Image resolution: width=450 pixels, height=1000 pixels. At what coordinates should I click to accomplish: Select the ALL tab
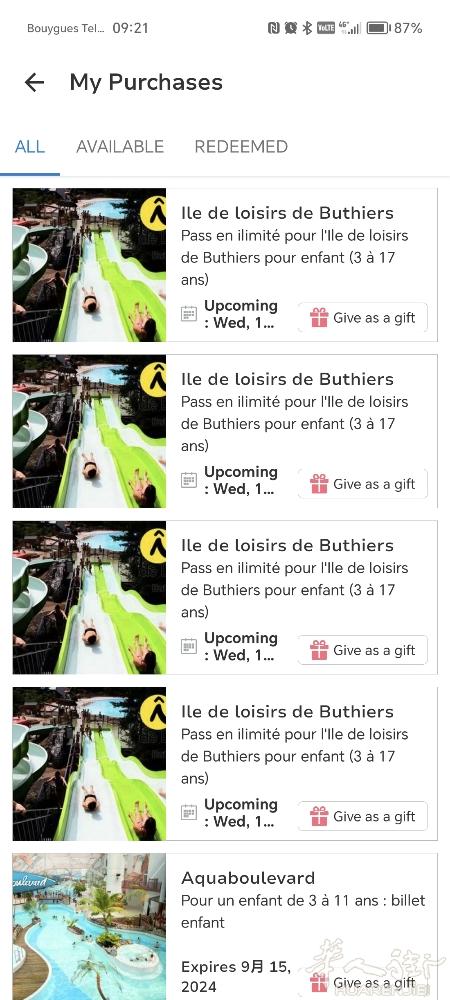coord(30,147)
